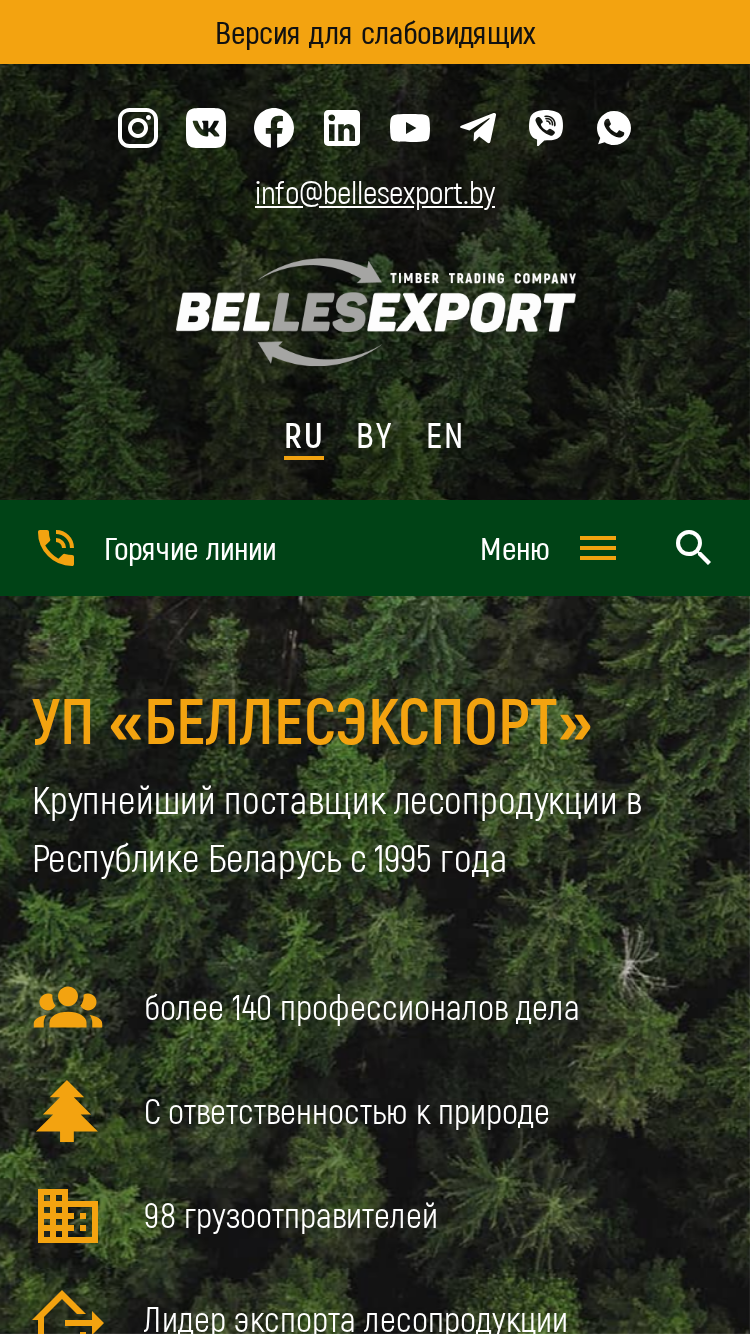750x1334 pixels.
Task: Tap the info@bellesexport.by email link
Action: tap(375, 193)
